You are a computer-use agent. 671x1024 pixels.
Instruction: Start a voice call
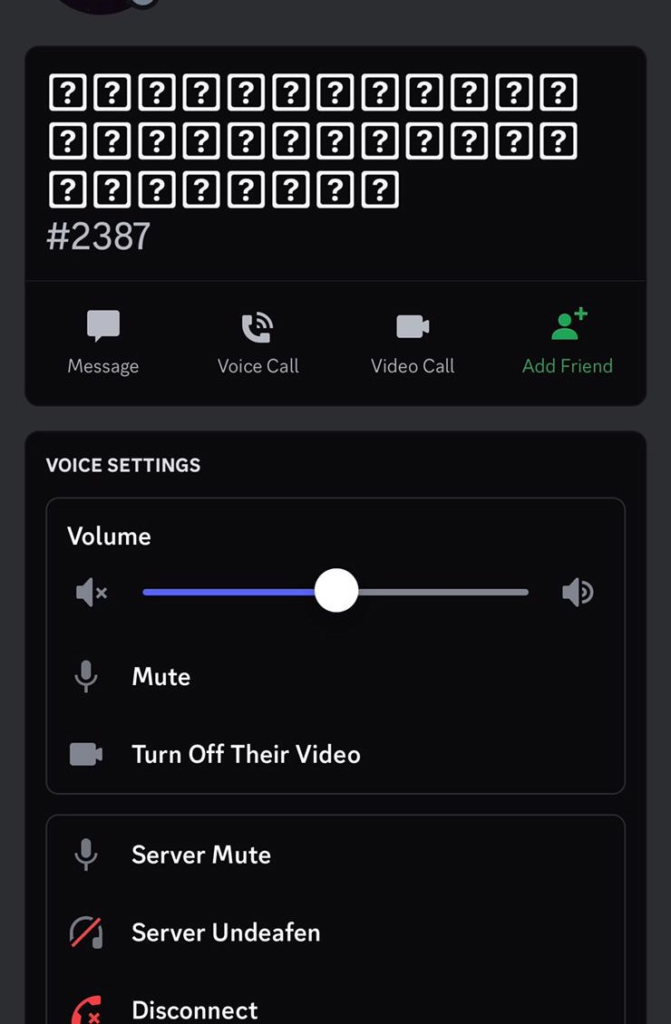pyautogui.click(x=258, y=342)
